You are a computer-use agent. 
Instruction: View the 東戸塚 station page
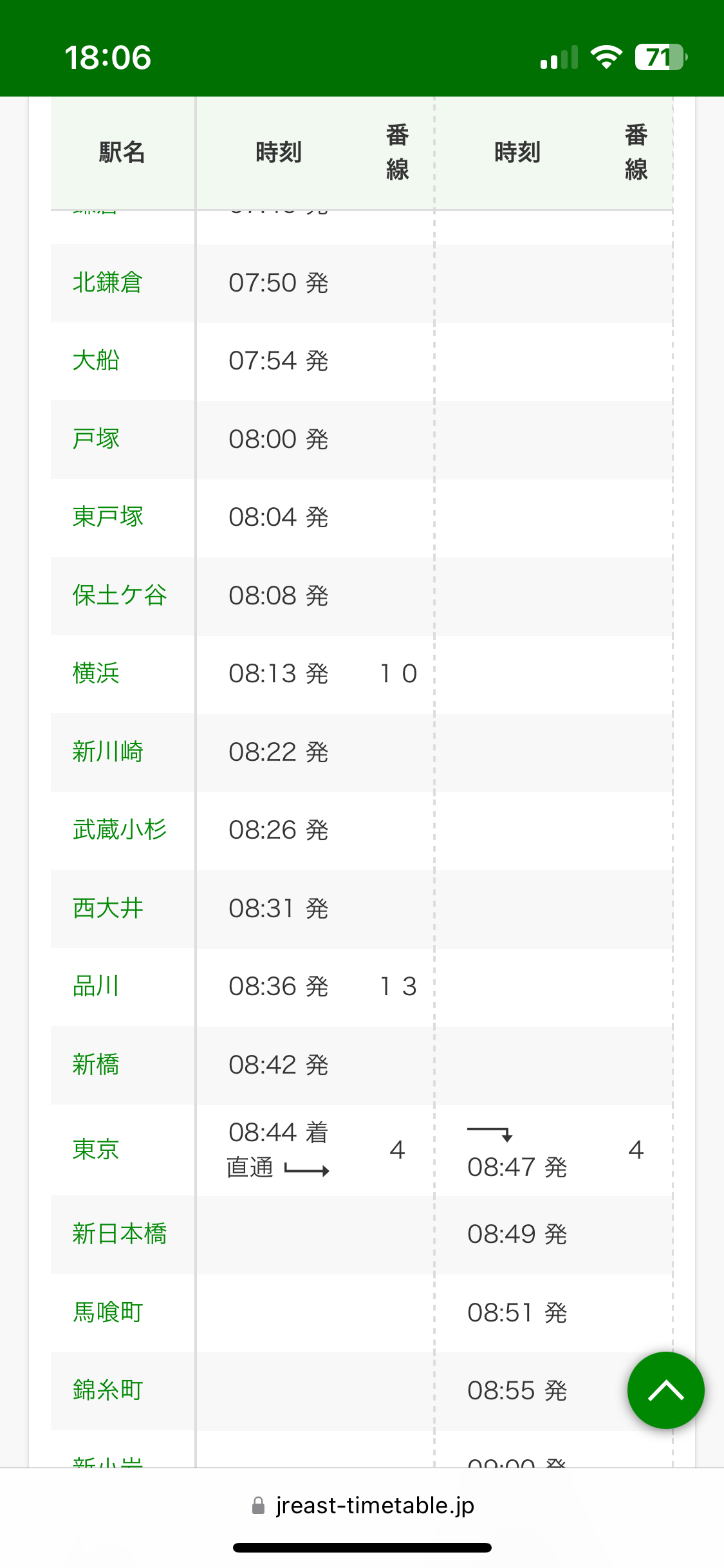(107, 517)
